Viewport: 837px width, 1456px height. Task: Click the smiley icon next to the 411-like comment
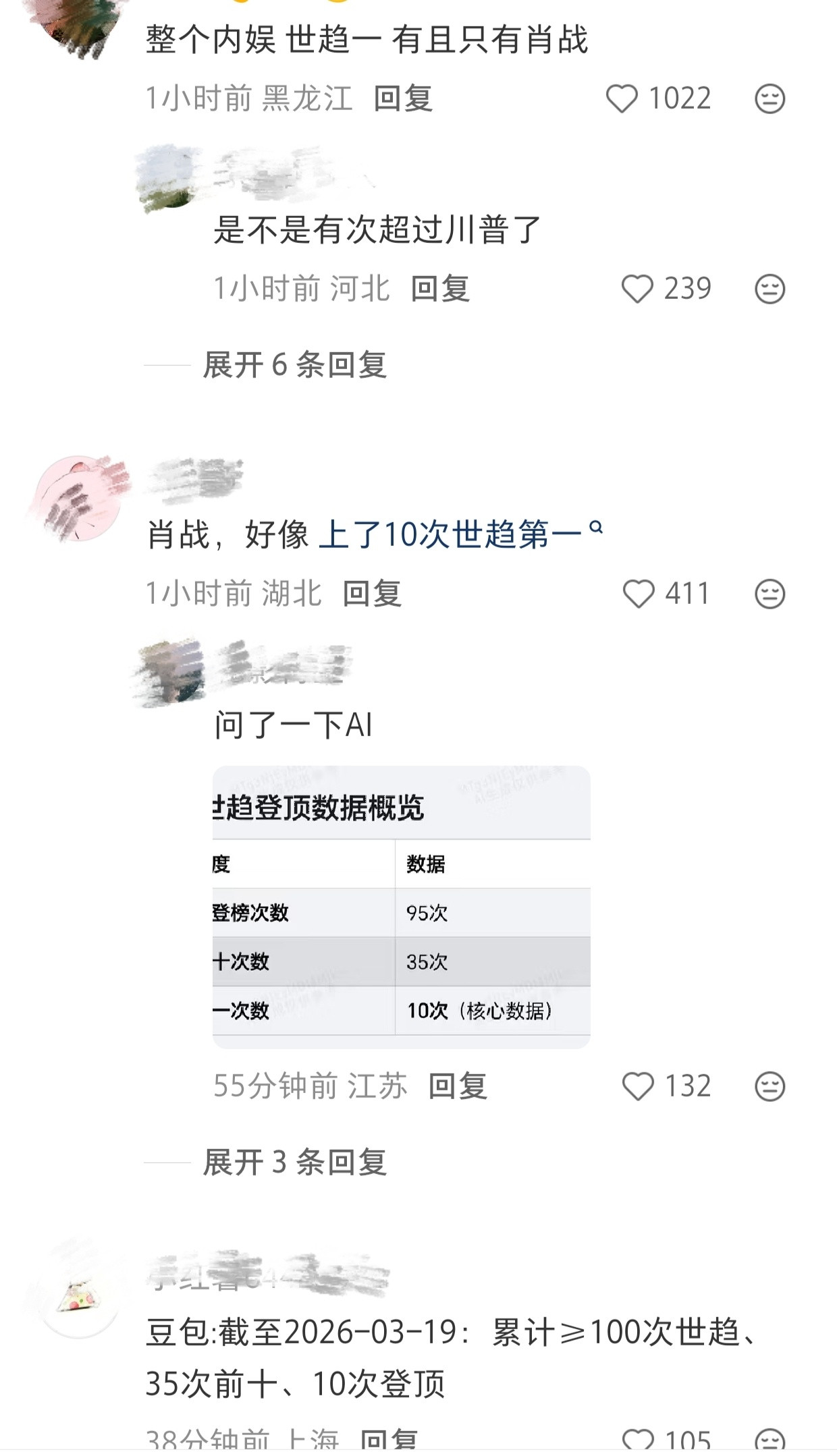pos(770,594)
